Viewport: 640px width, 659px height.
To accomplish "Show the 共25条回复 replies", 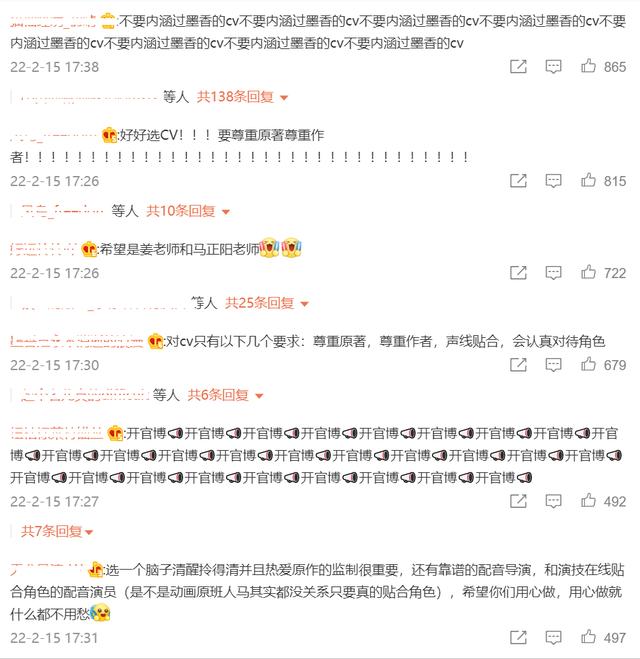I will [x=267, y=303].
